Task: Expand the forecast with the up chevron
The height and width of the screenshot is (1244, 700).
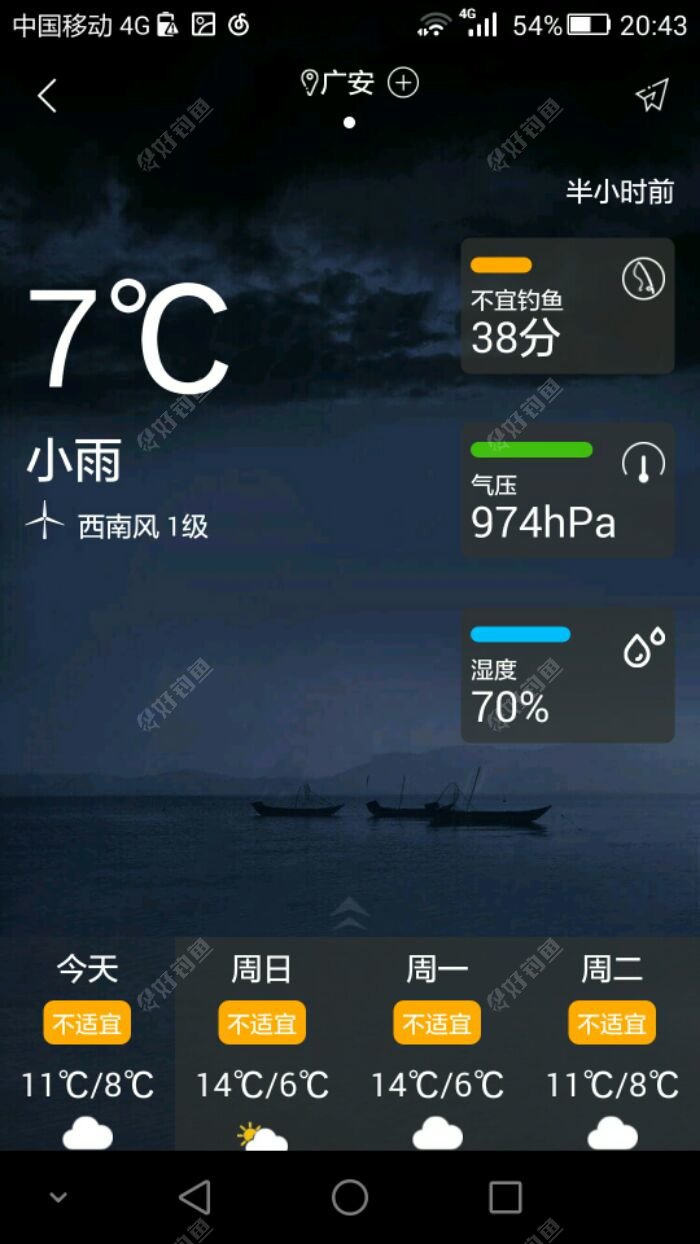Action: pos(350,912)
